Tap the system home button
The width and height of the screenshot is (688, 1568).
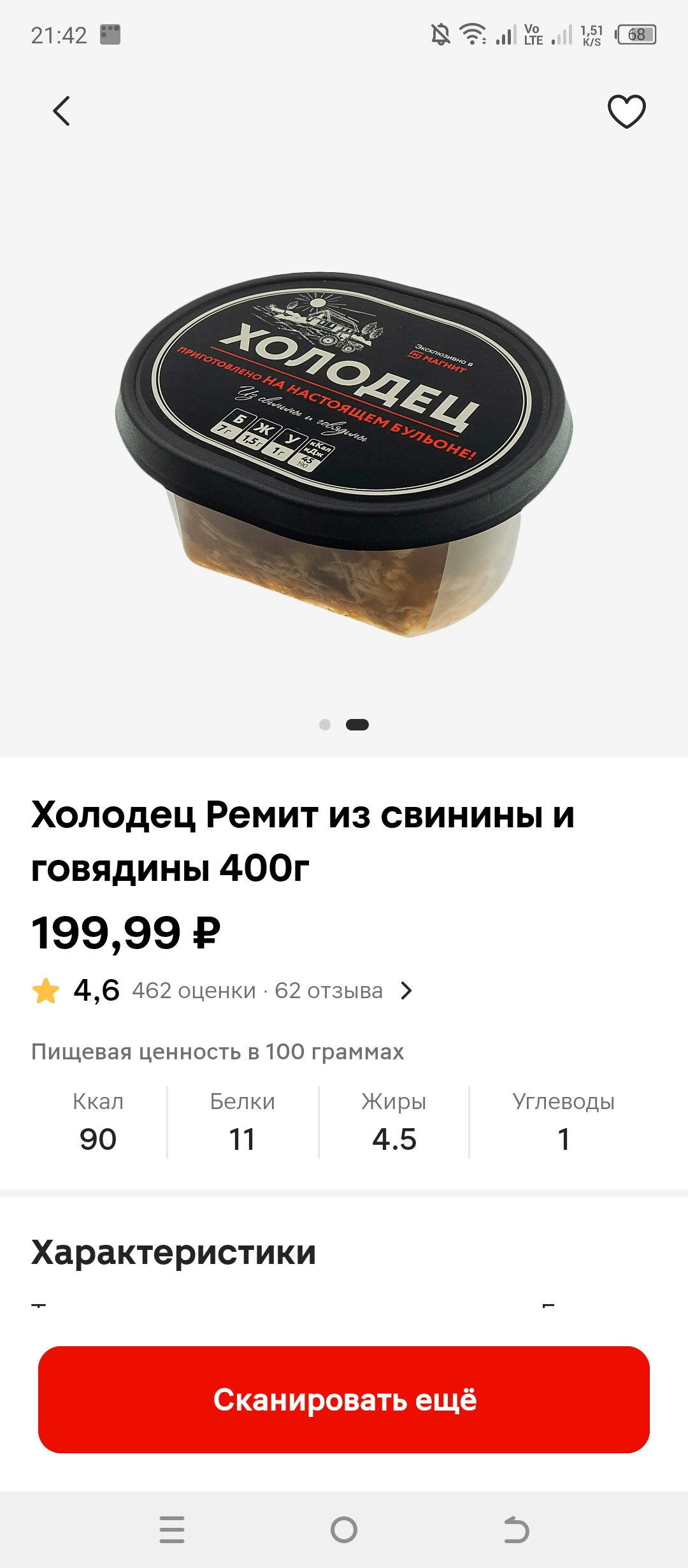[x=344, y=1530]
